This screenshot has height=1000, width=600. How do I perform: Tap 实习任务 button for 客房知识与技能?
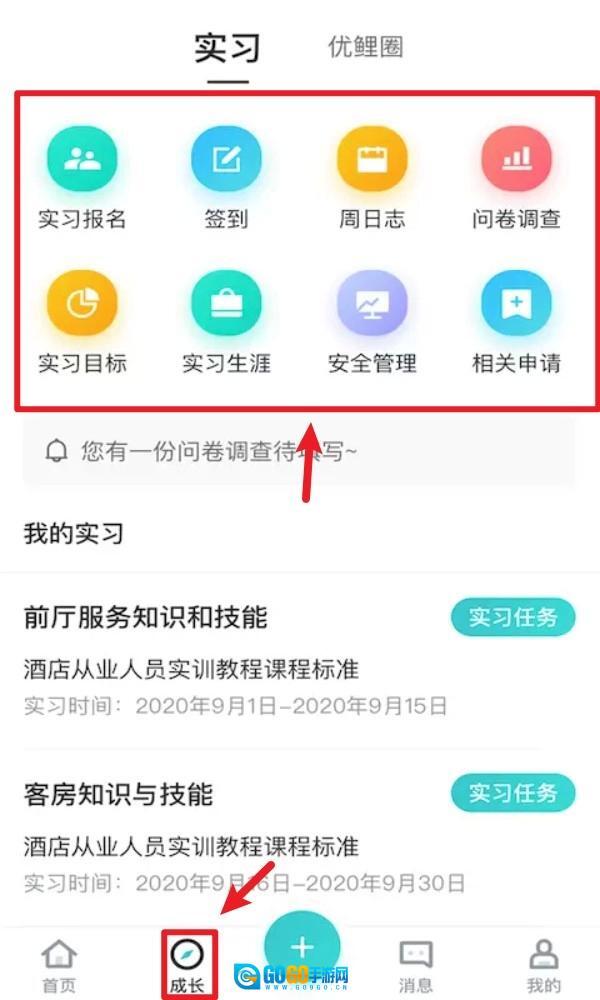click(x=512, y=793)
